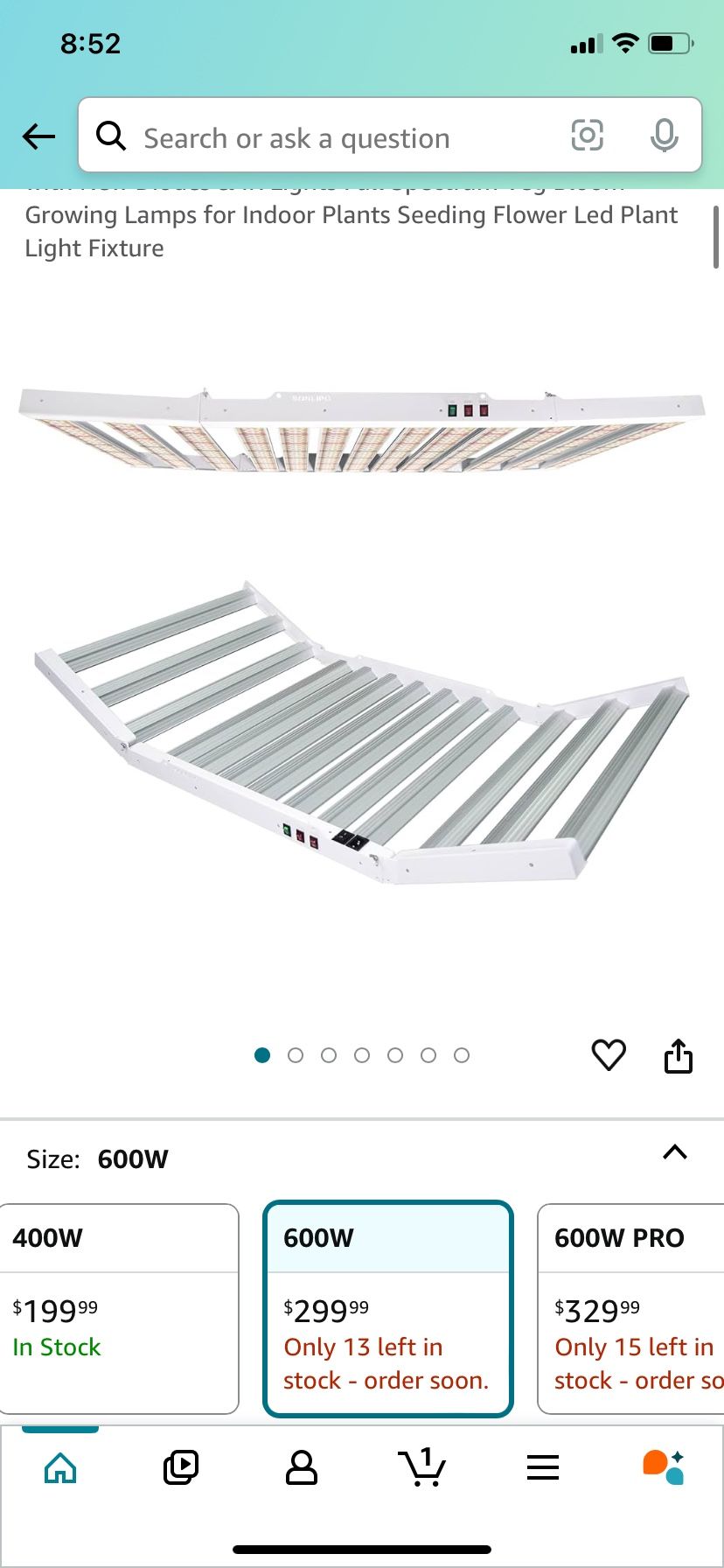Open the shopping cart
Viewport: 724px width, 1568px height.
(421, 1467)
